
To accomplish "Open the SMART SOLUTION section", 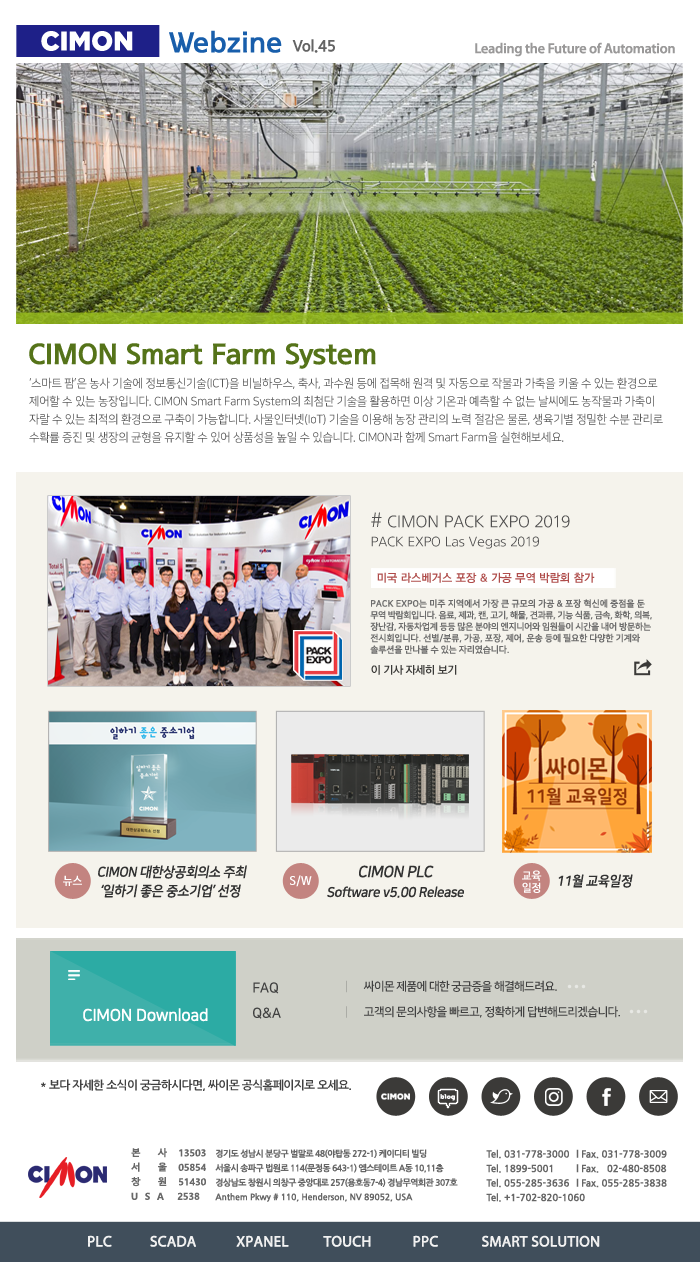I will [x=540, y=1241].
